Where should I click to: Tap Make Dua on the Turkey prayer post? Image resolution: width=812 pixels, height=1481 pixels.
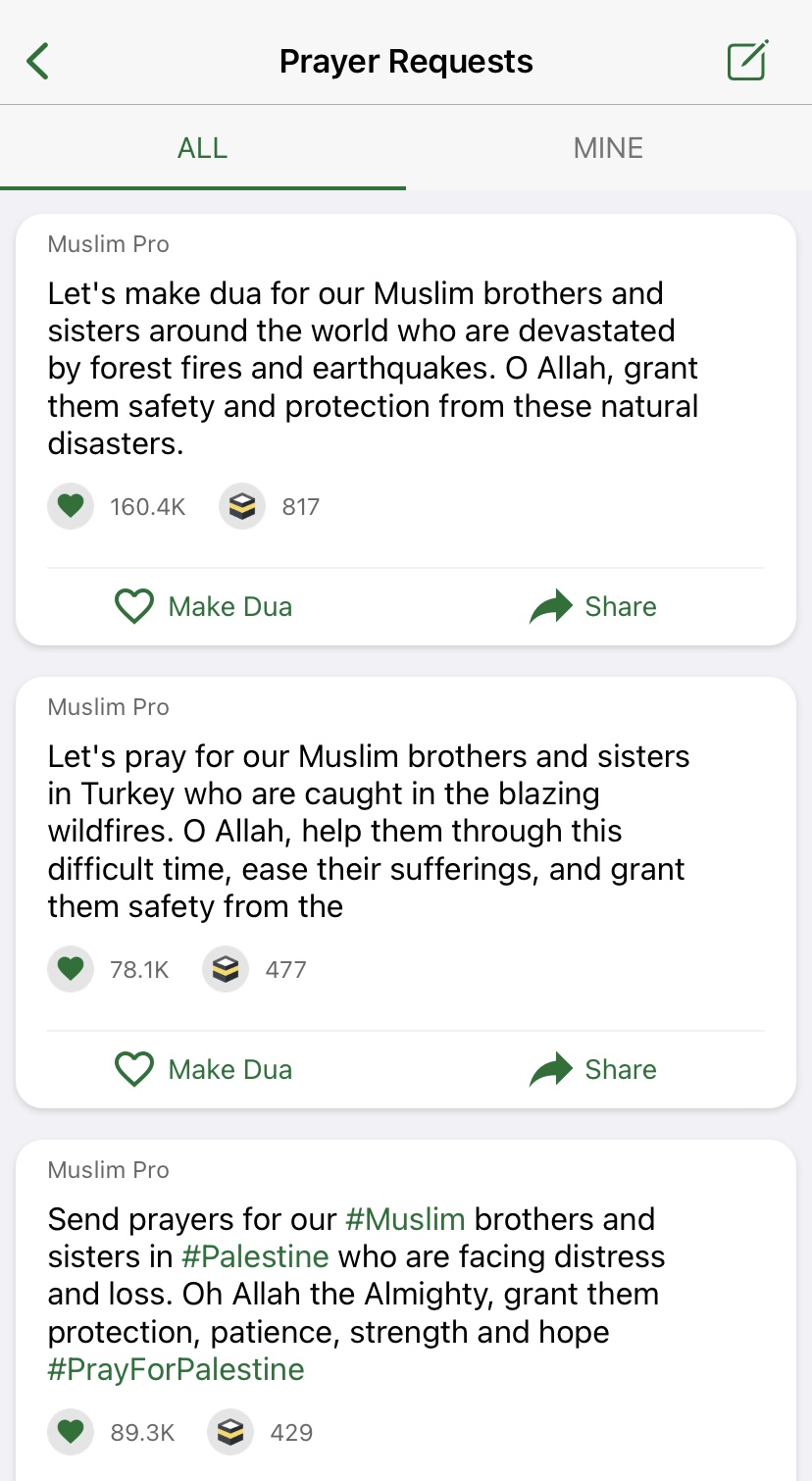[229, 1069]
